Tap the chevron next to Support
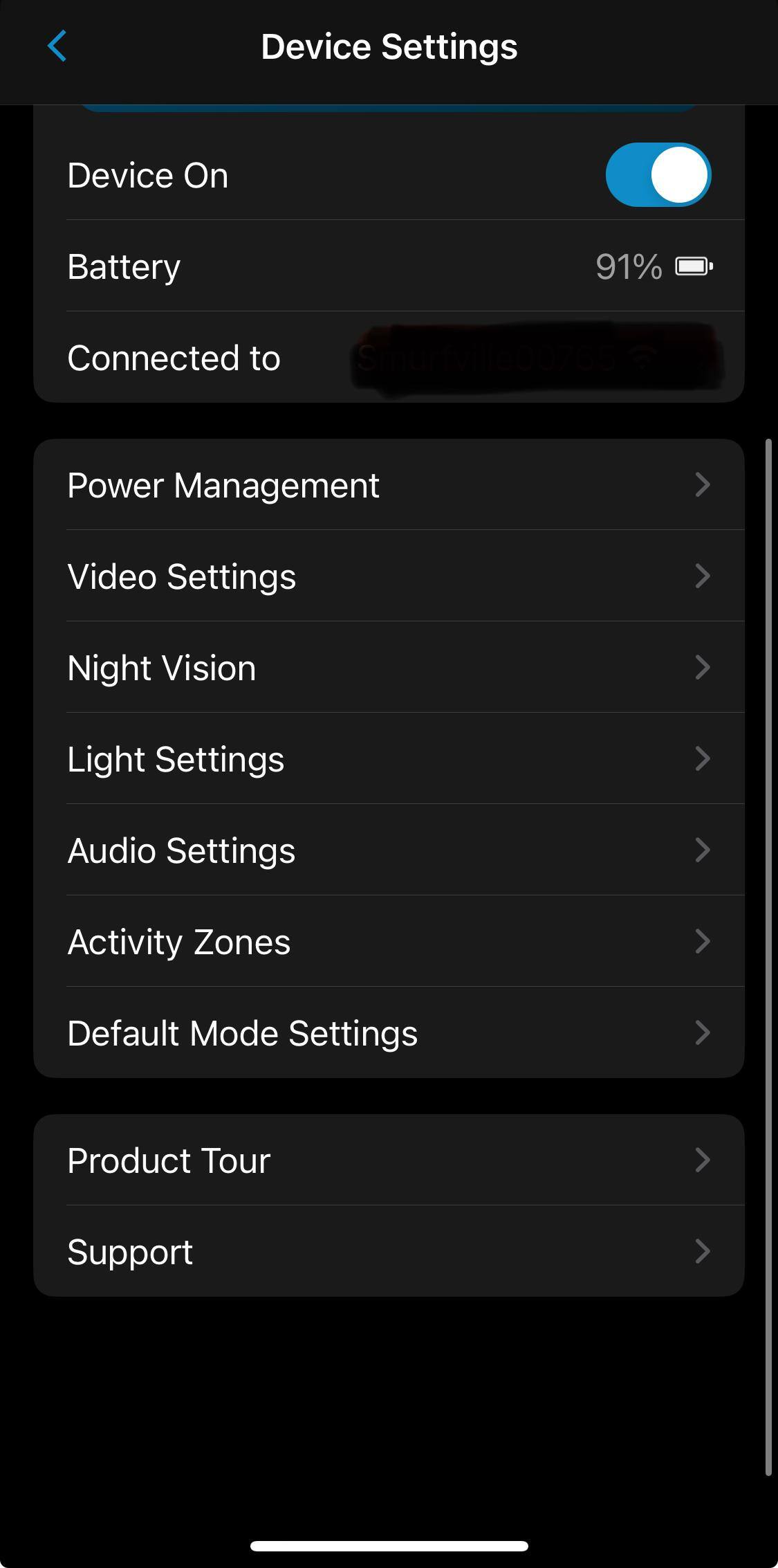The height and width of the screenshot is (1568, 778). click(x=703, y=1250)
